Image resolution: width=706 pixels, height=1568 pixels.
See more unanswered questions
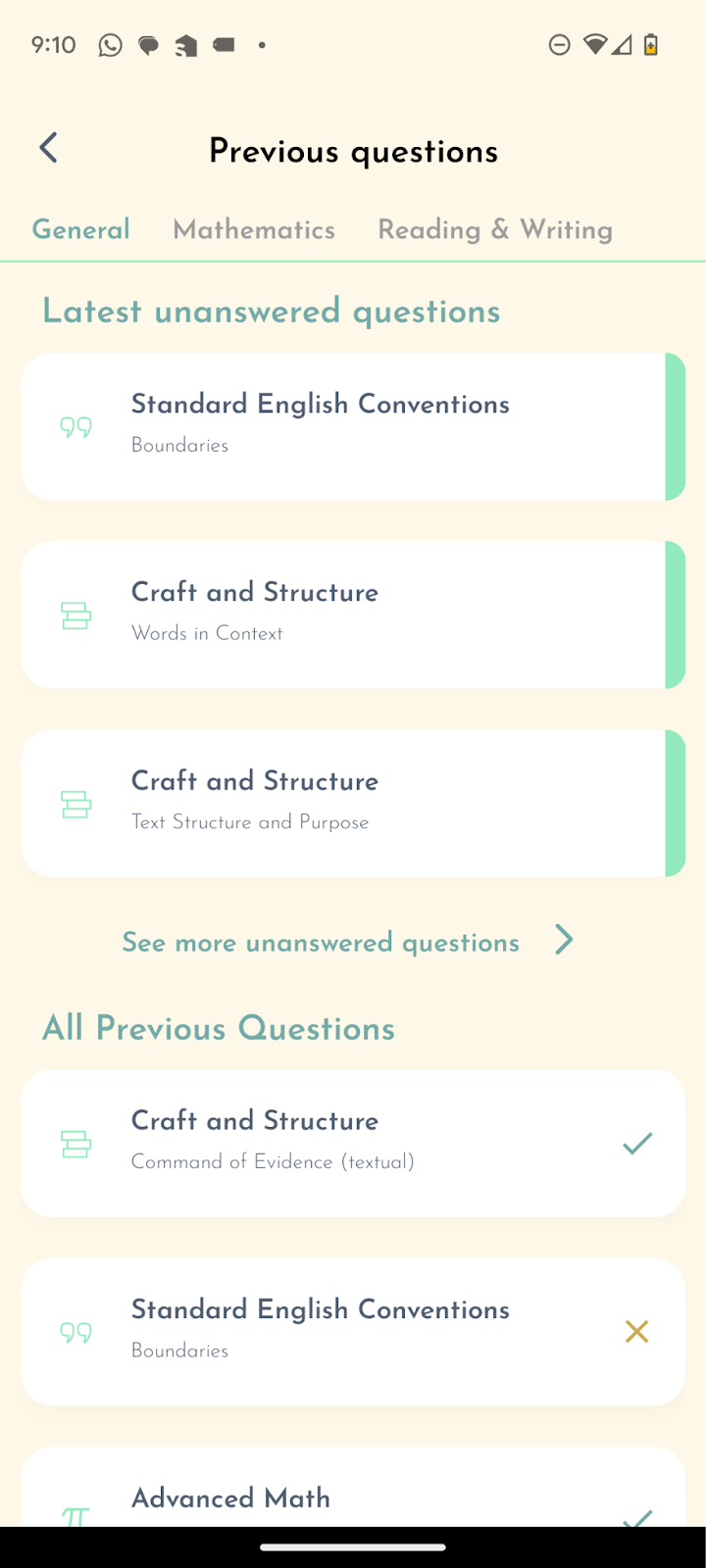[347, 942]
